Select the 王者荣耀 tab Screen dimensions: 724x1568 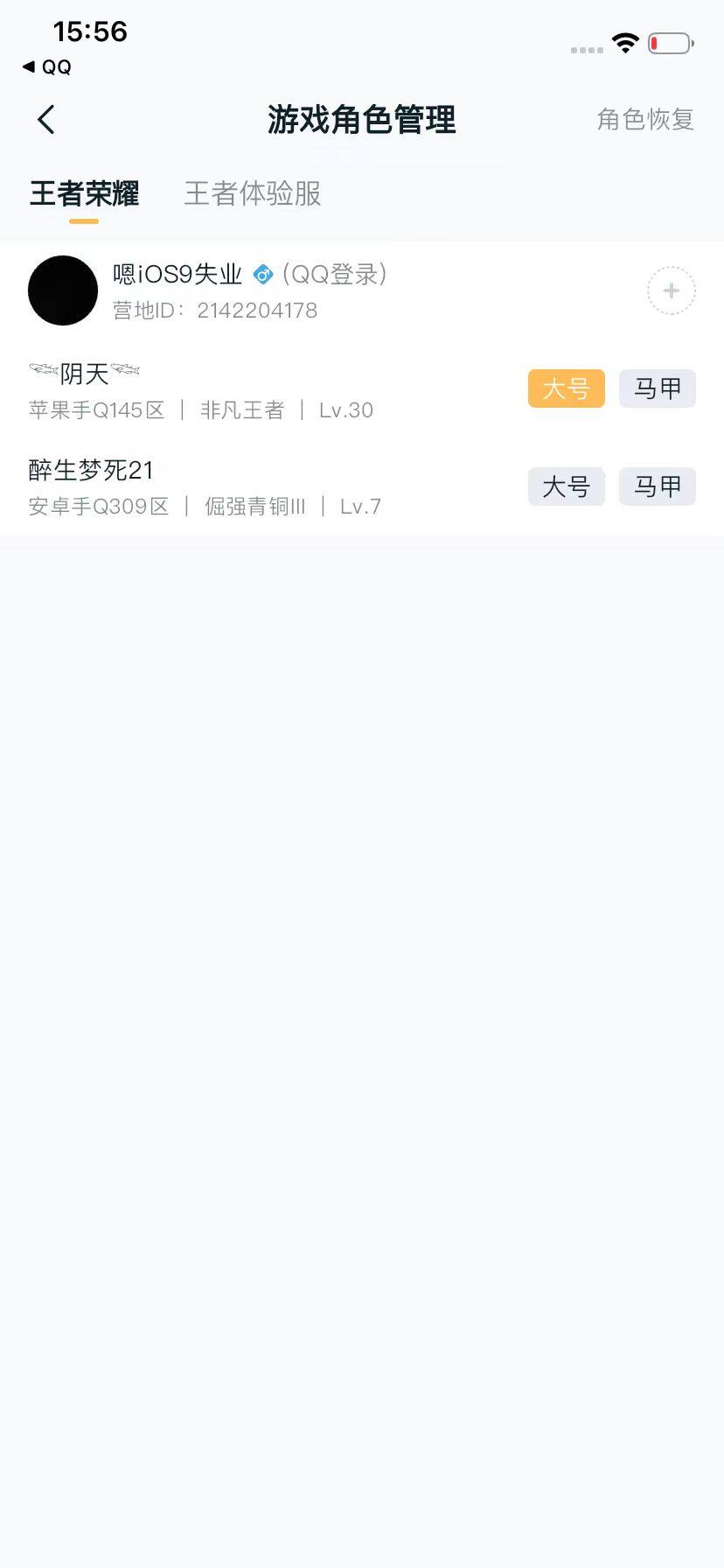(83, 194)
